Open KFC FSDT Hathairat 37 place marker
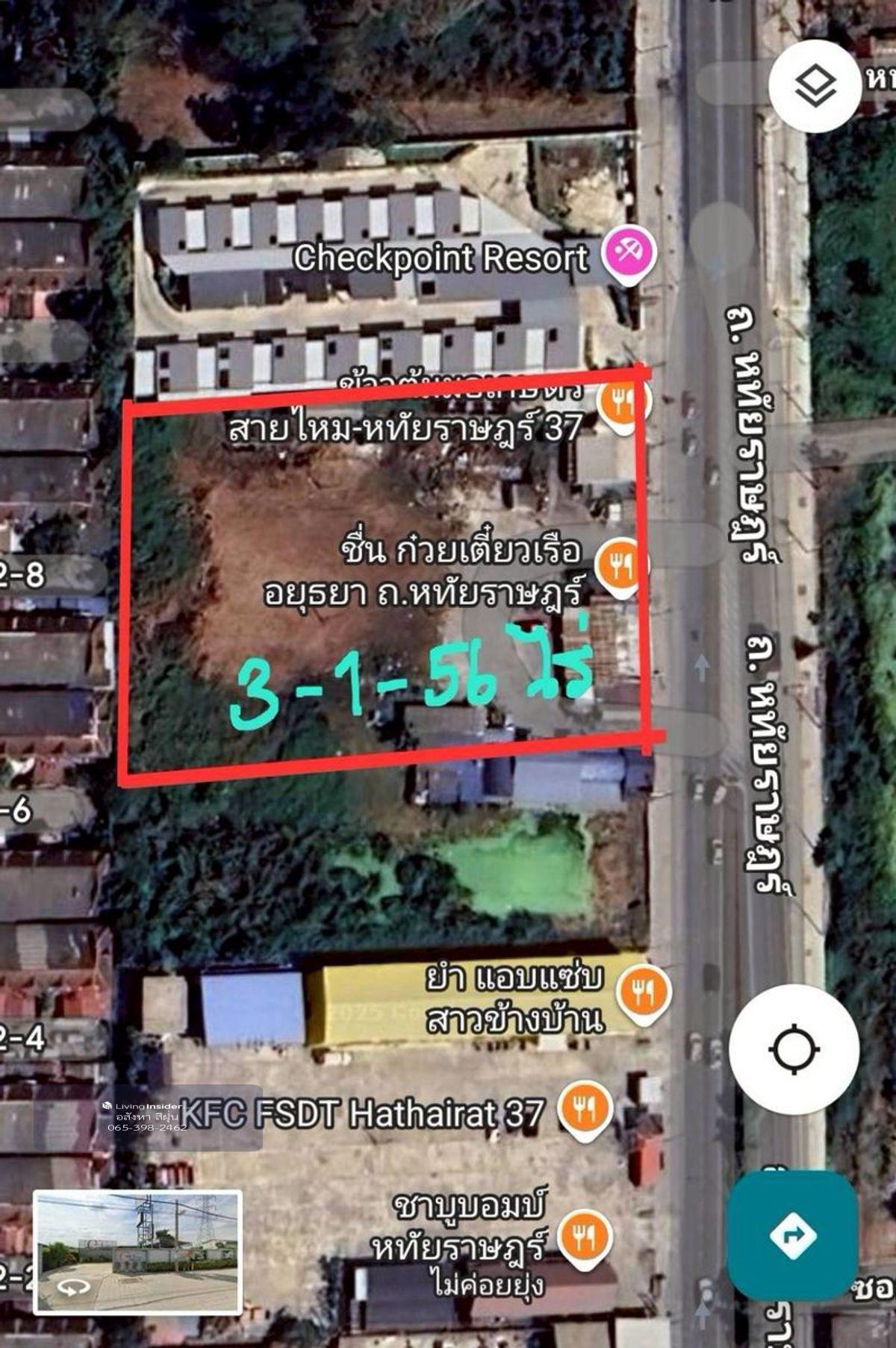The height and width of the screenshot is (1348, 896). pyautogui.click(x=585, y=1109)
